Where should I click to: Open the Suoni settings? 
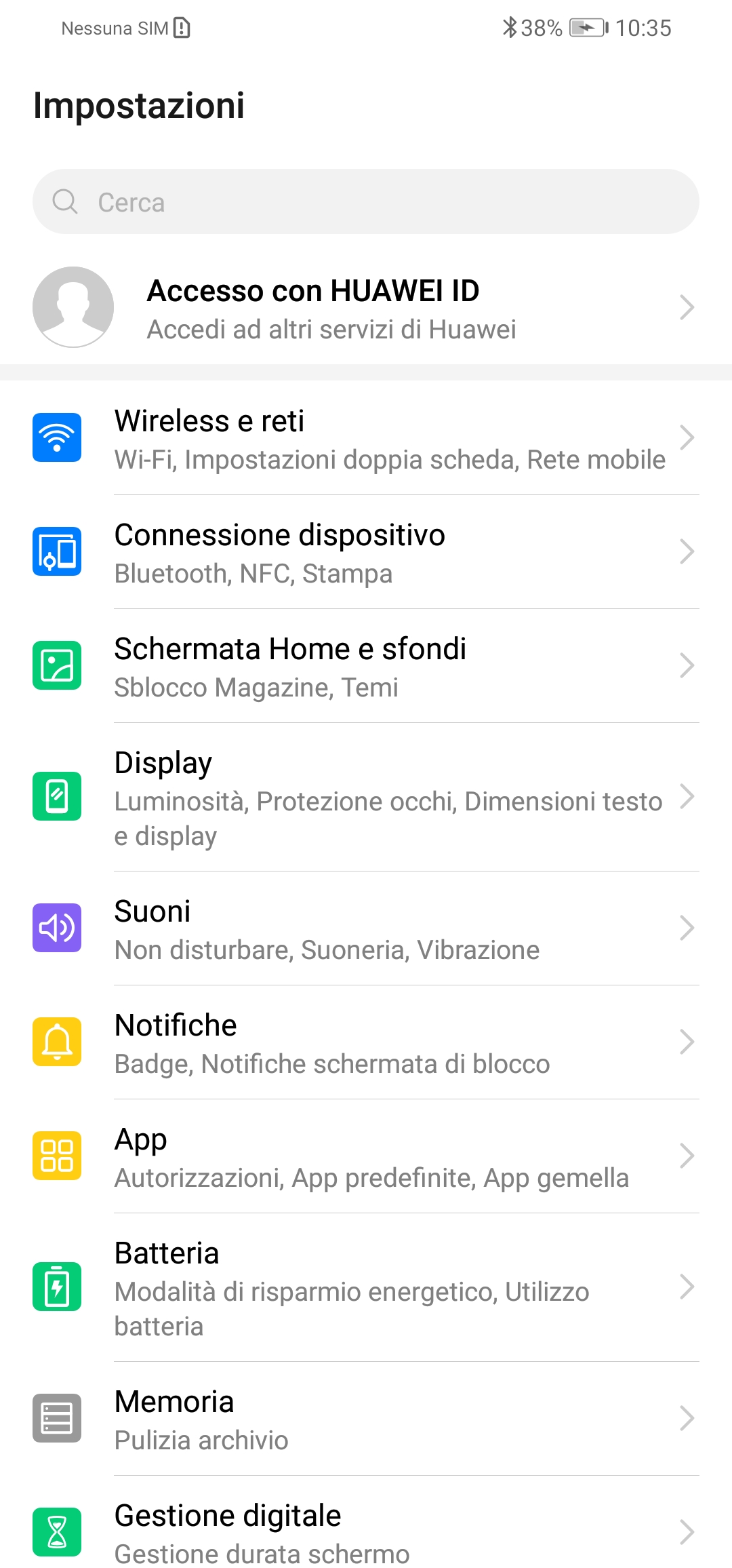coord(366,928)
